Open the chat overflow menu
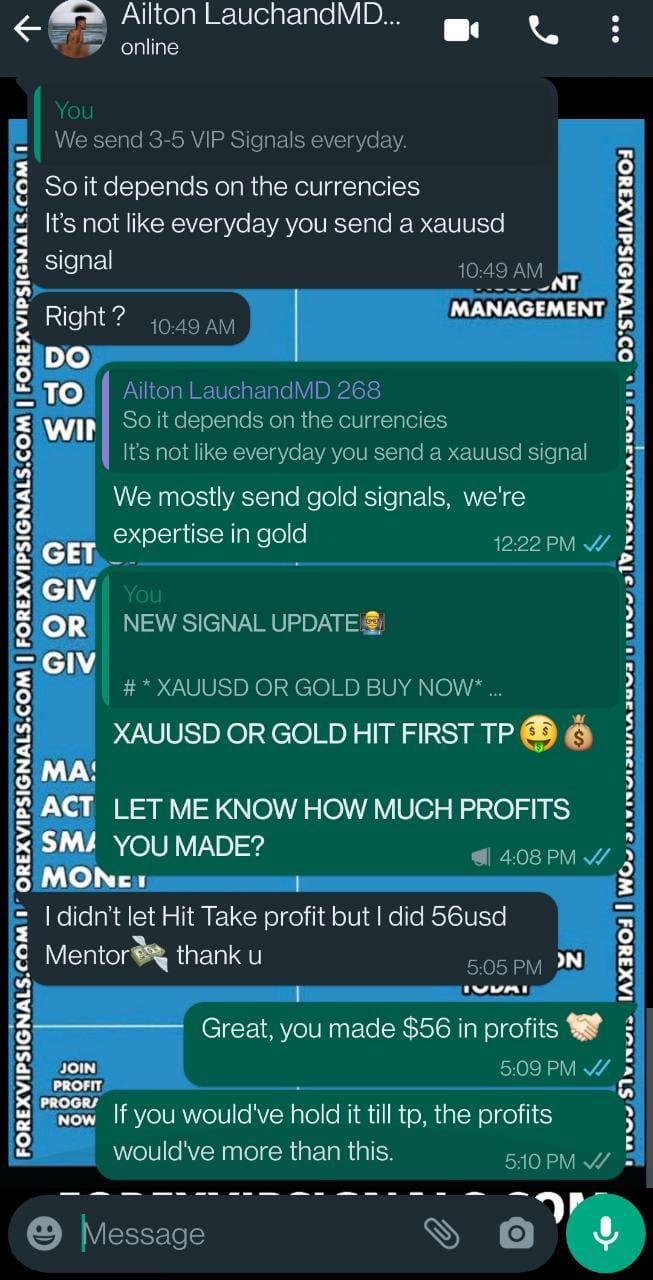The width and height of the screenshot is (653, 1280). point(615,30)
